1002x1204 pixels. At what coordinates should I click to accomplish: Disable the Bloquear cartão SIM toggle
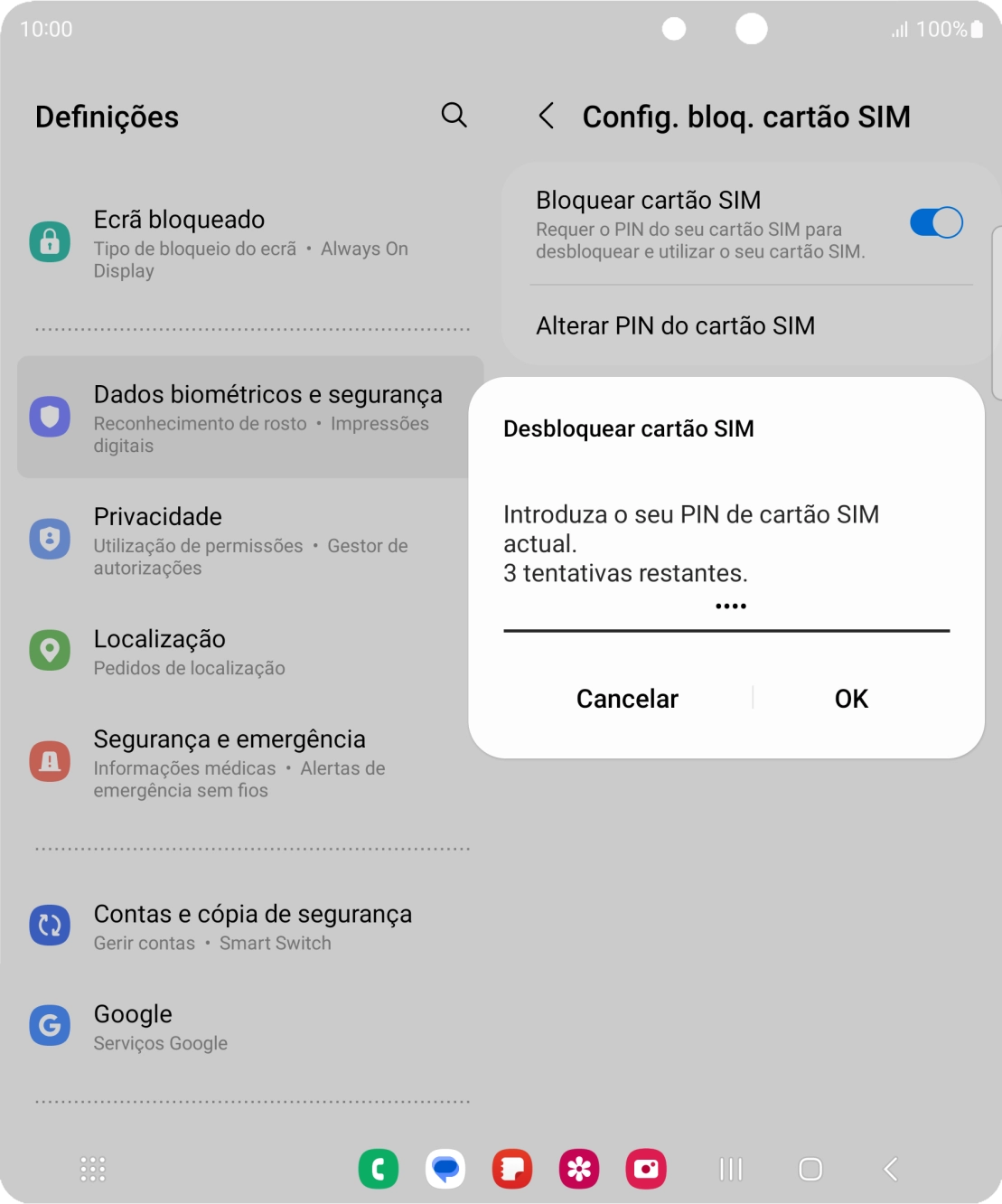(937, 222)
